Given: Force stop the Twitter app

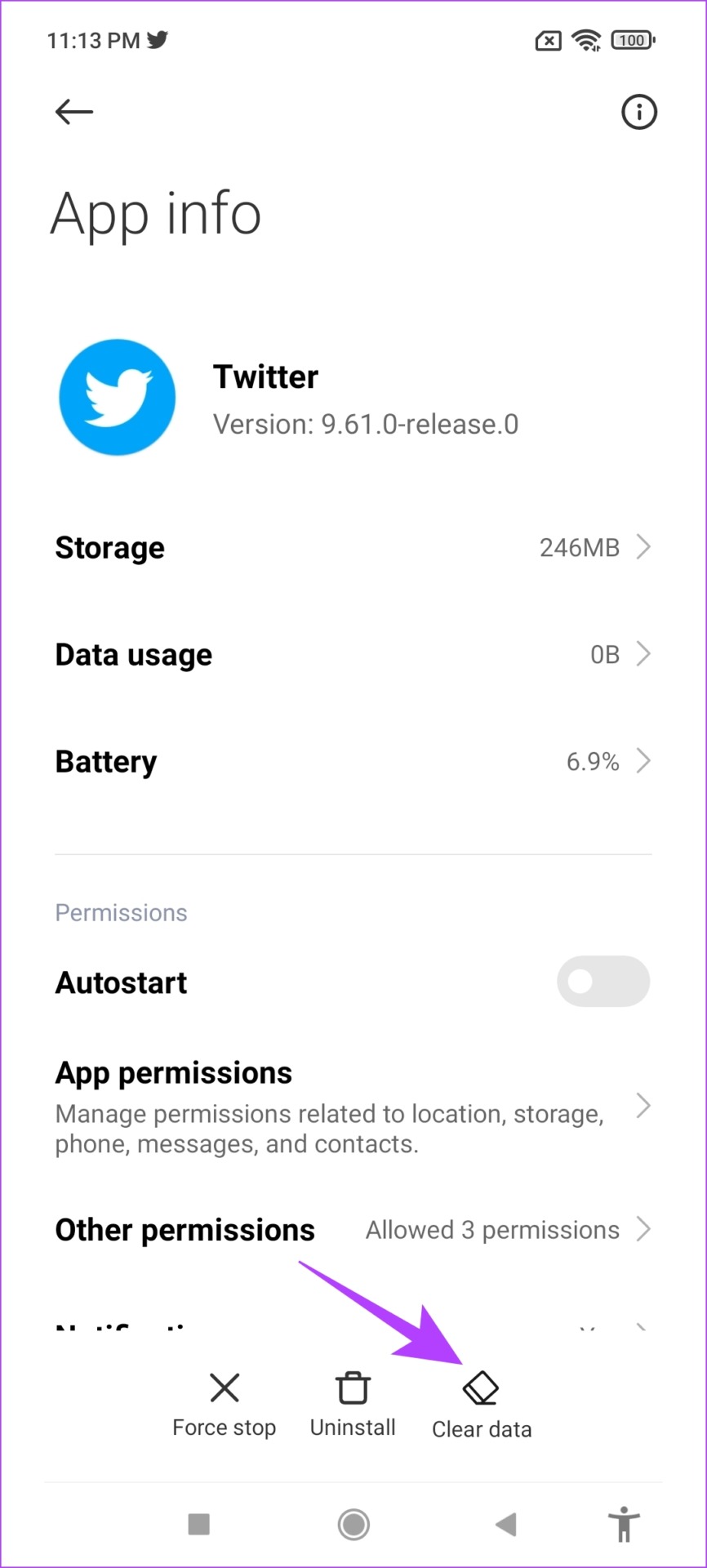Looking at the screenshot, I should (224, 1405).
